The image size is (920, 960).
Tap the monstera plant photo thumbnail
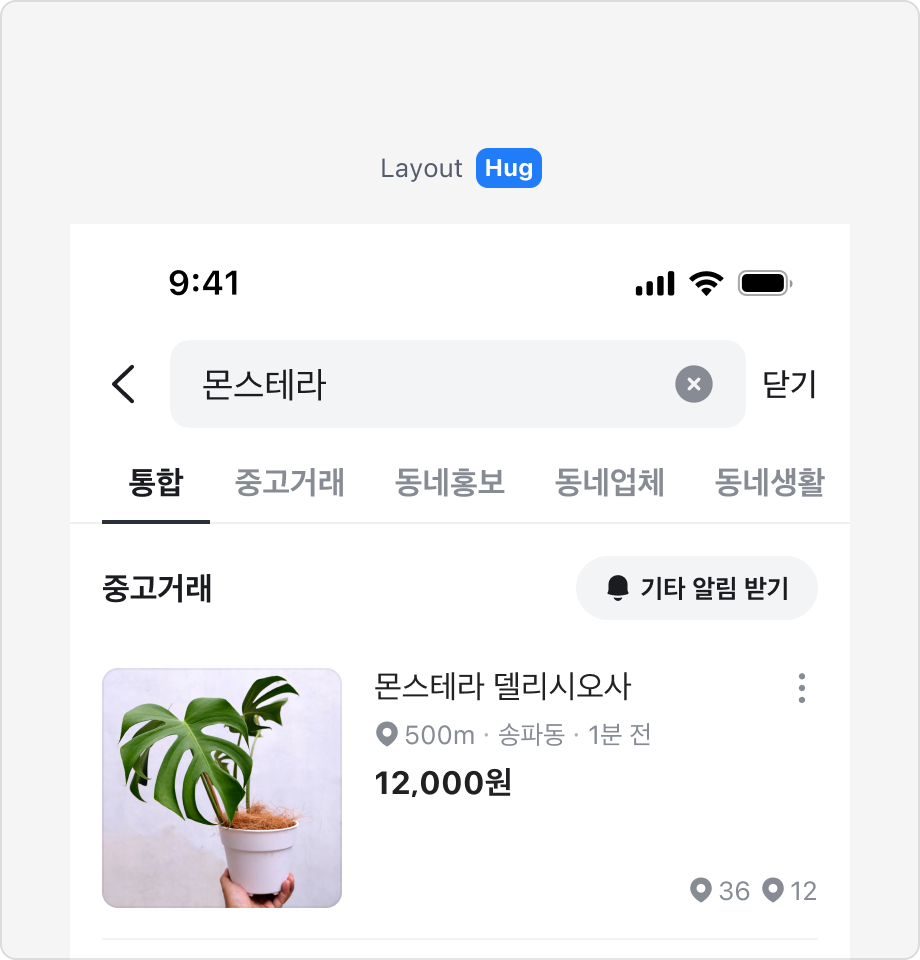[x=221, y=788]
